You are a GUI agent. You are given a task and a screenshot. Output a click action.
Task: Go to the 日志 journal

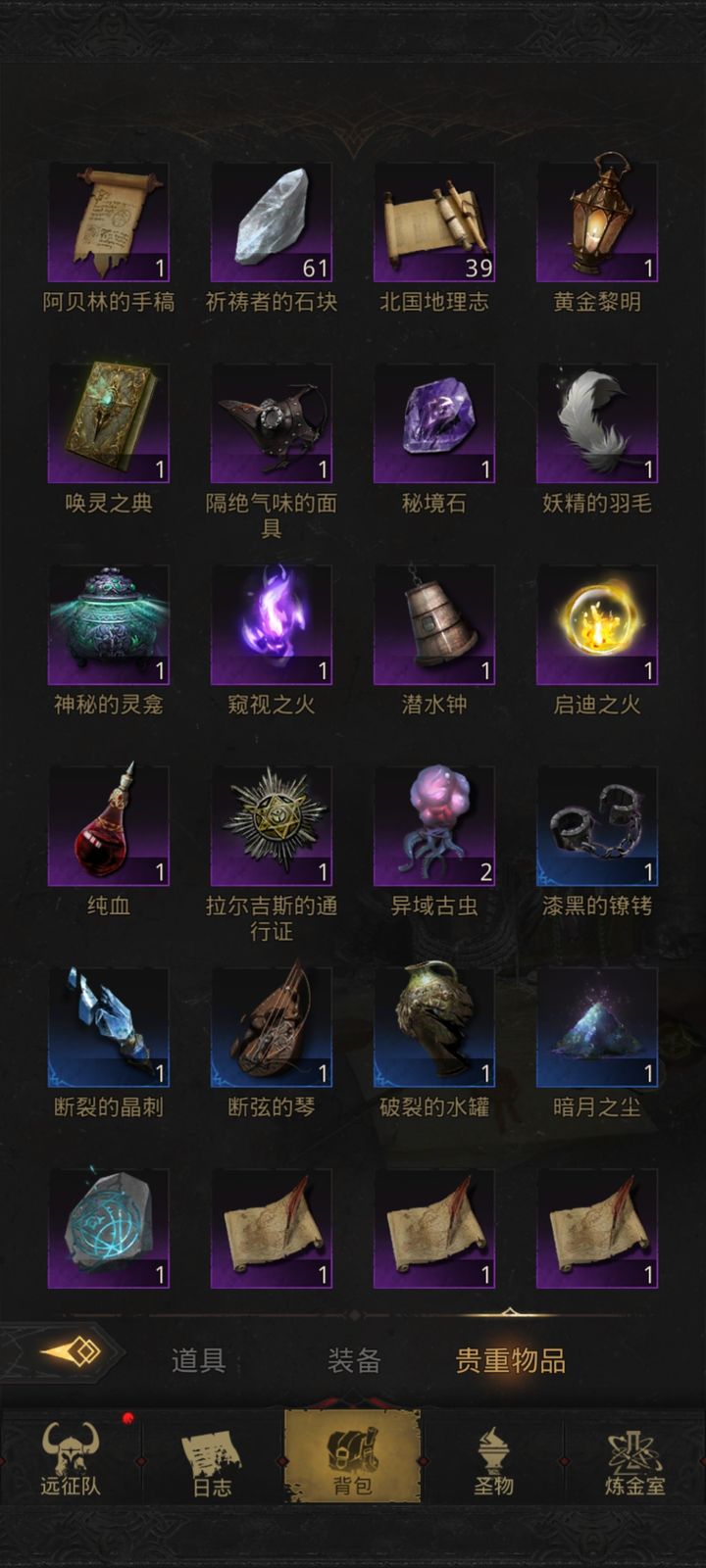pyautogui.click(x=212, y=1458)
